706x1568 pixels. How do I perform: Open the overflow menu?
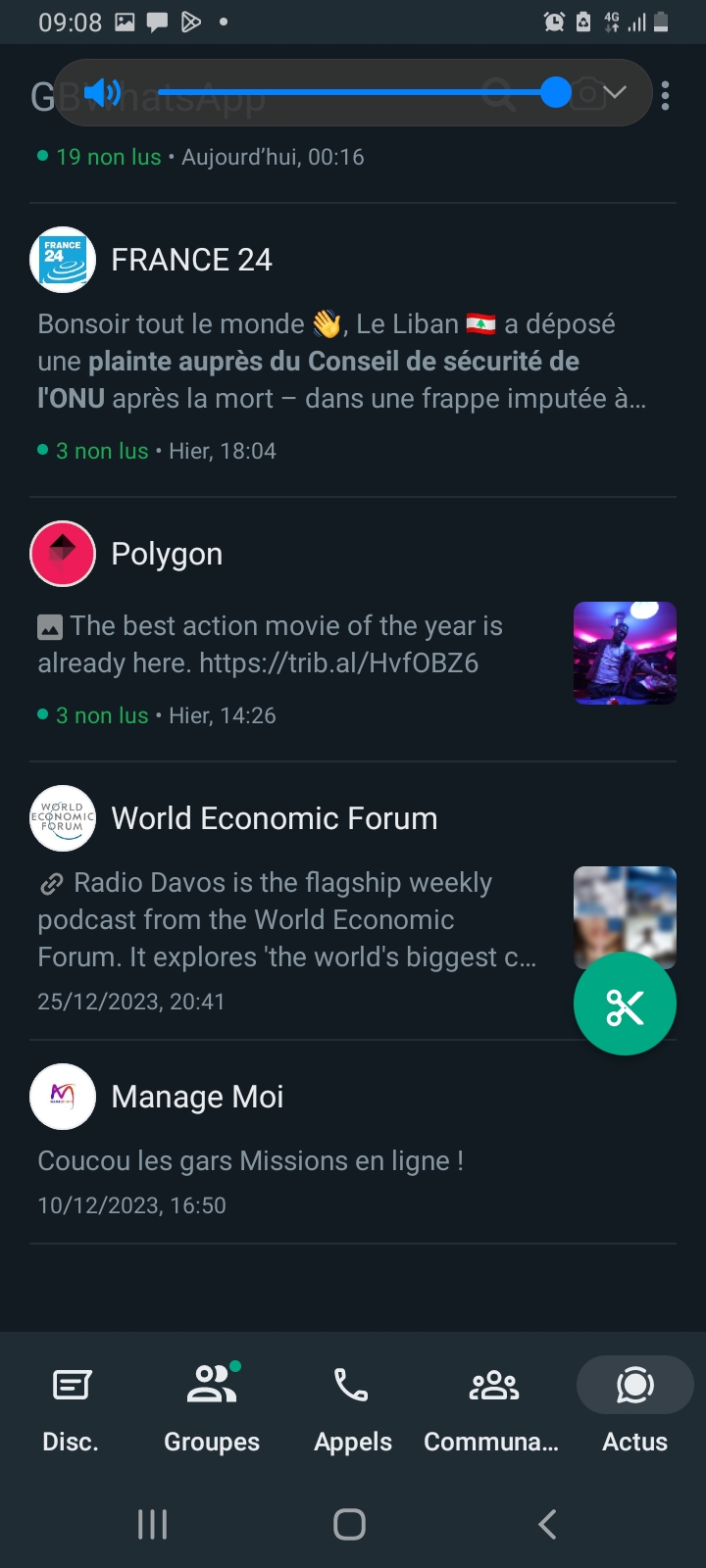[x=666, y=95]
